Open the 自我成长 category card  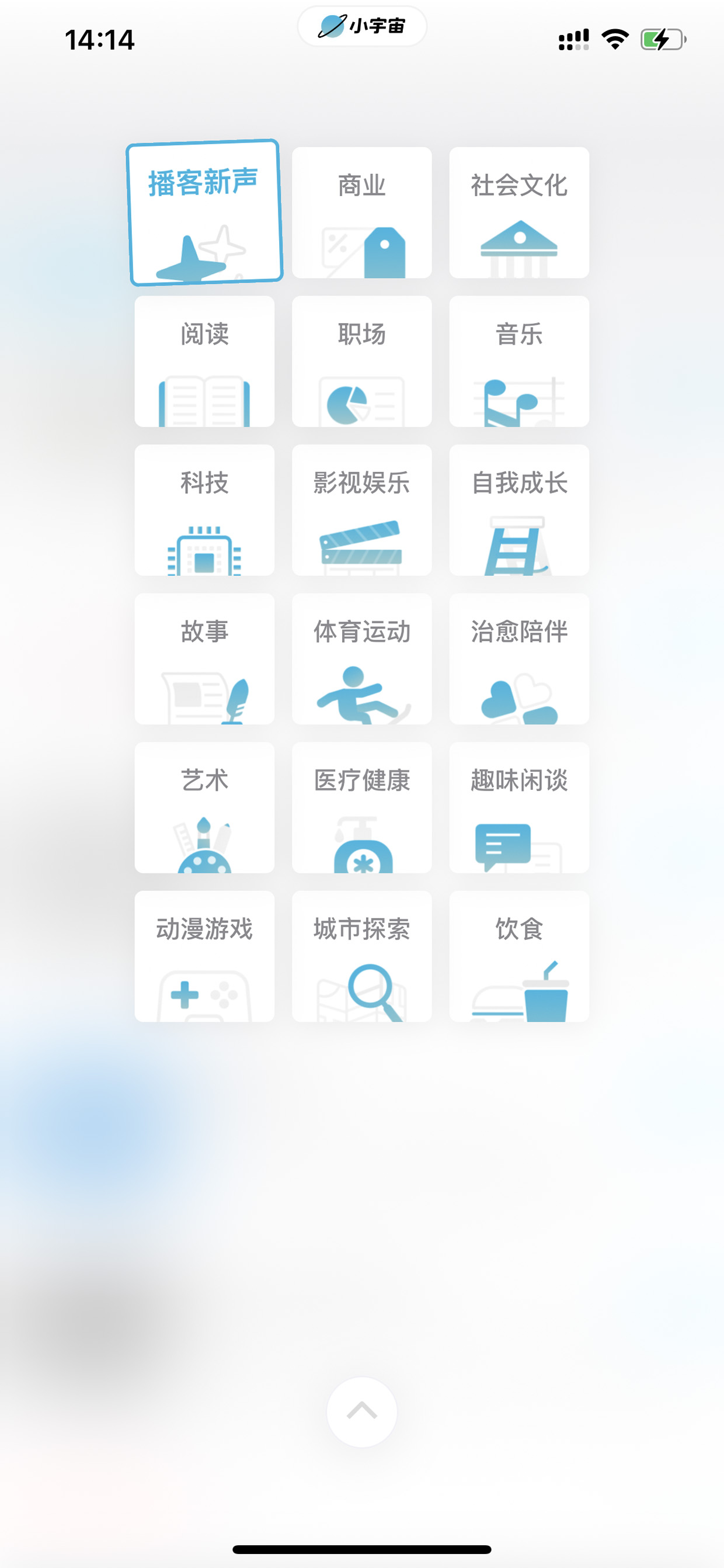pos(519,510)
